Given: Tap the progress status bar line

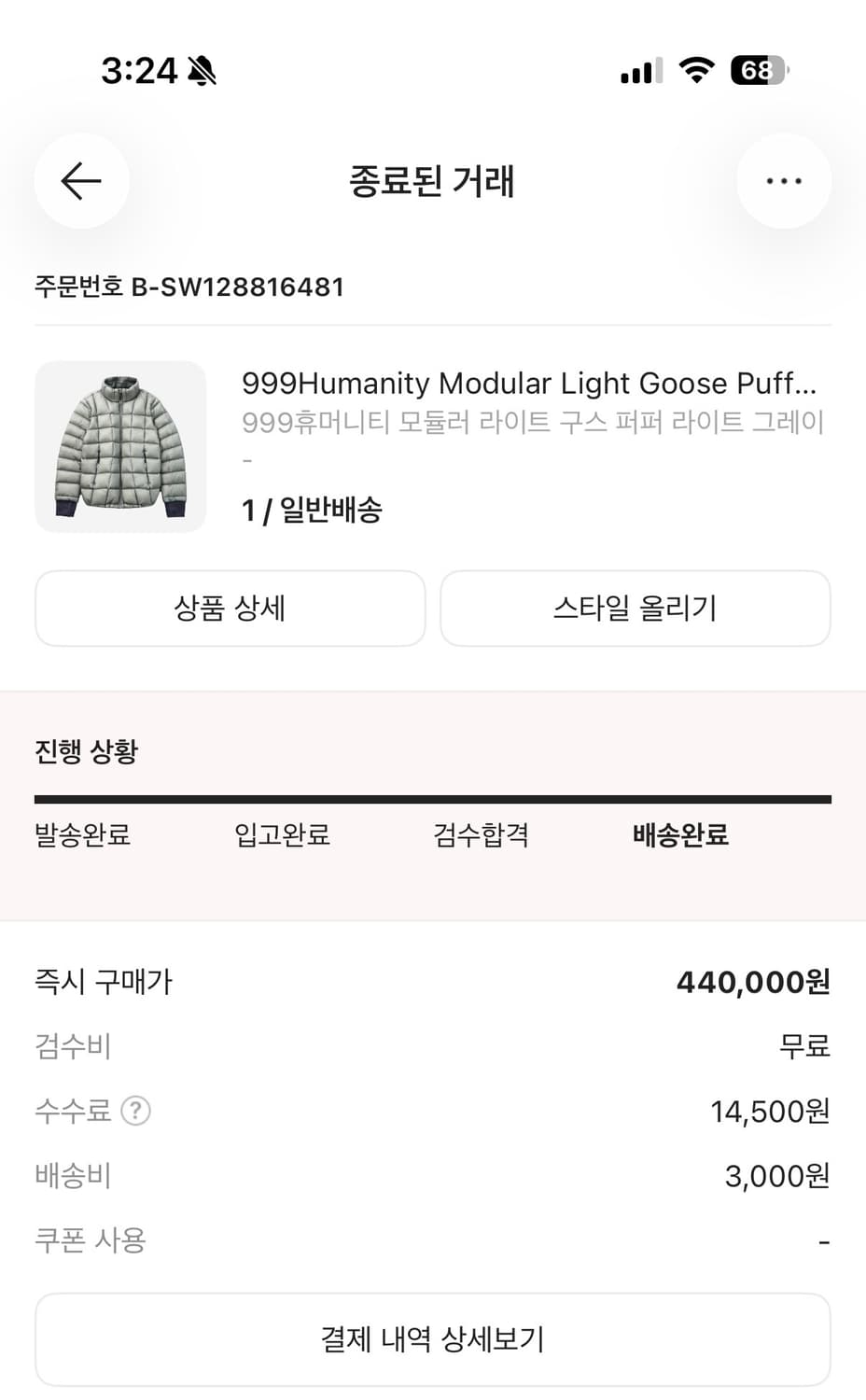Looking at the screenshot, I should (433, 798).
